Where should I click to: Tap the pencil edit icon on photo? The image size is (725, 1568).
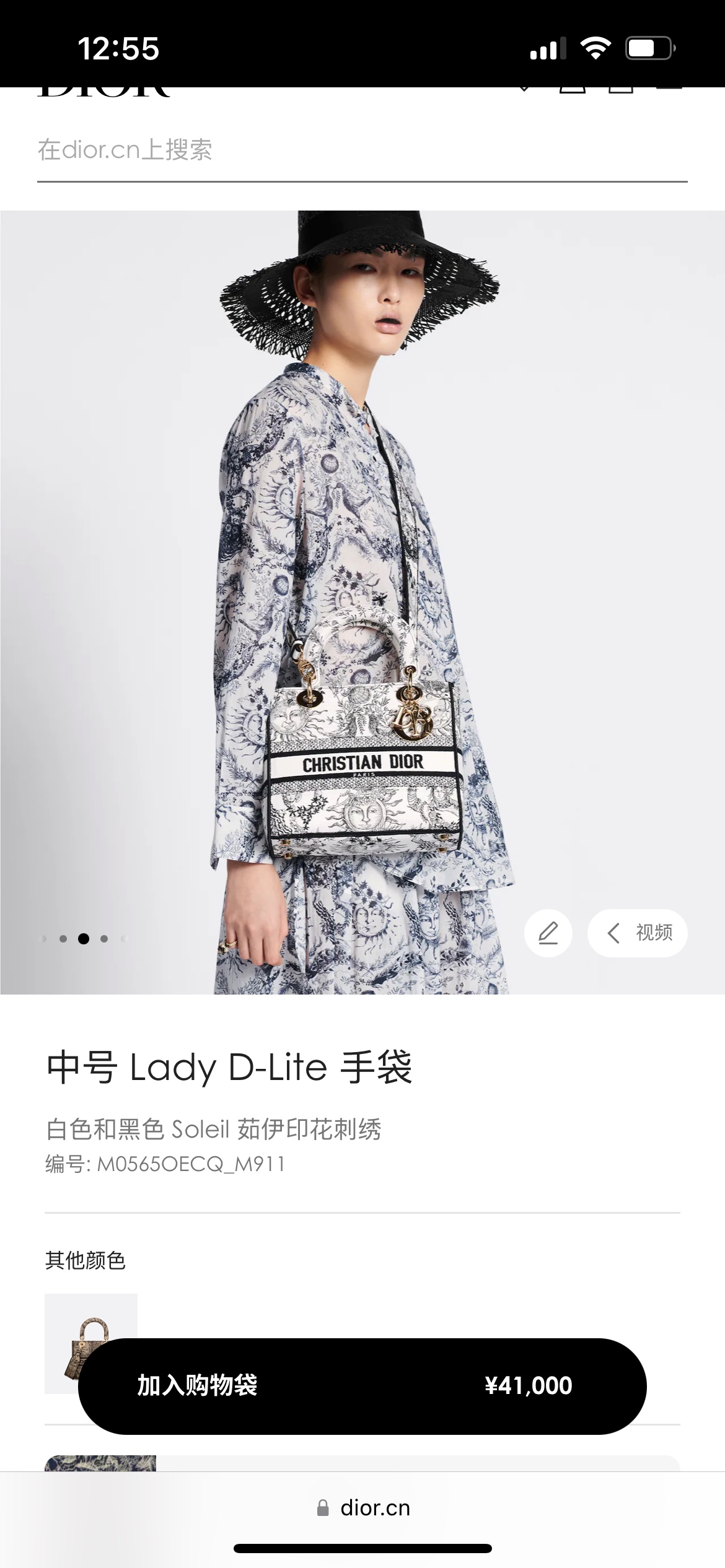point(548,933)
